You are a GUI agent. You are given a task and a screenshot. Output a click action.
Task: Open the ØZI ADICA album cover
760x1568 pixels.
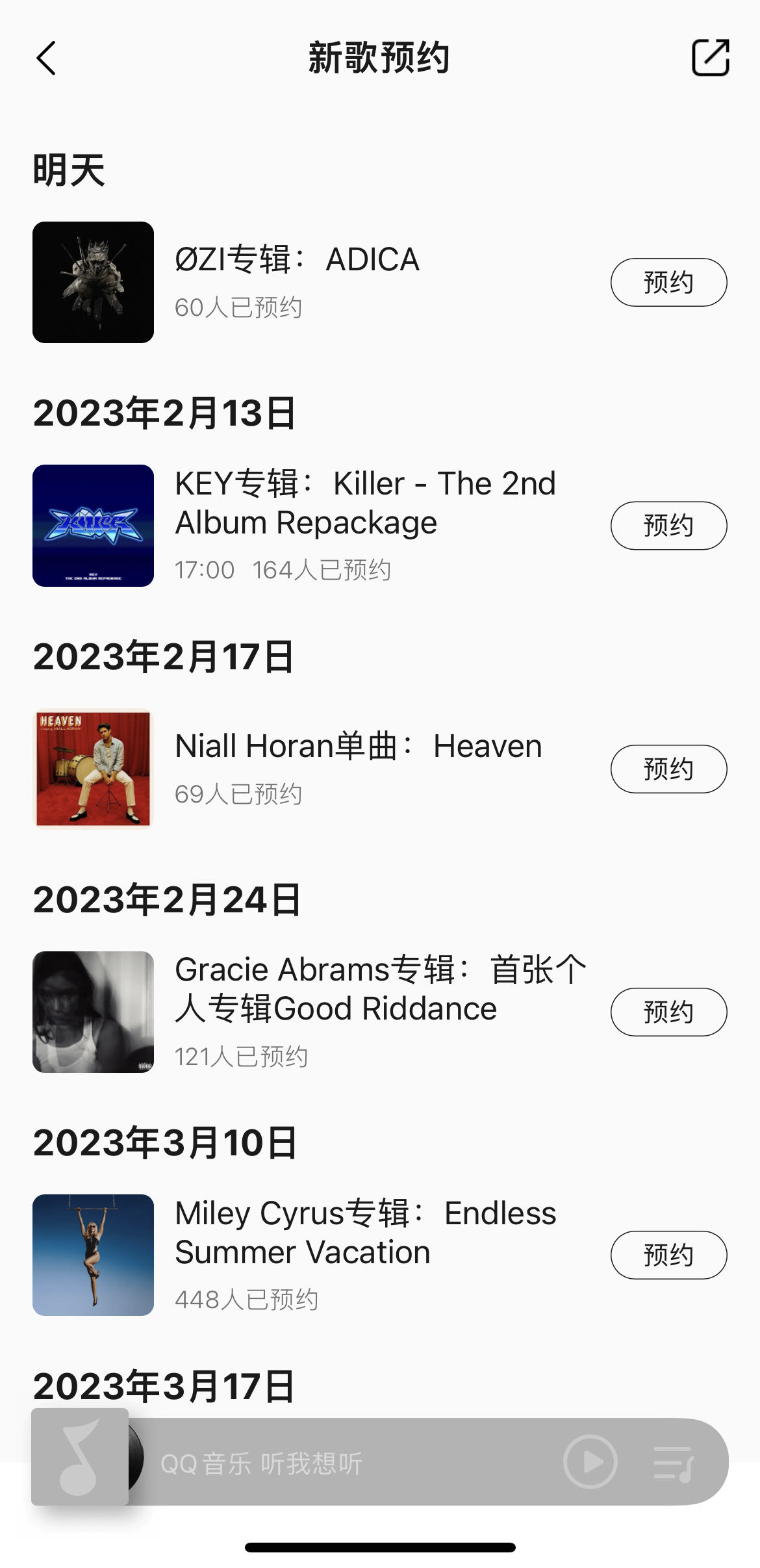point(94,282)
